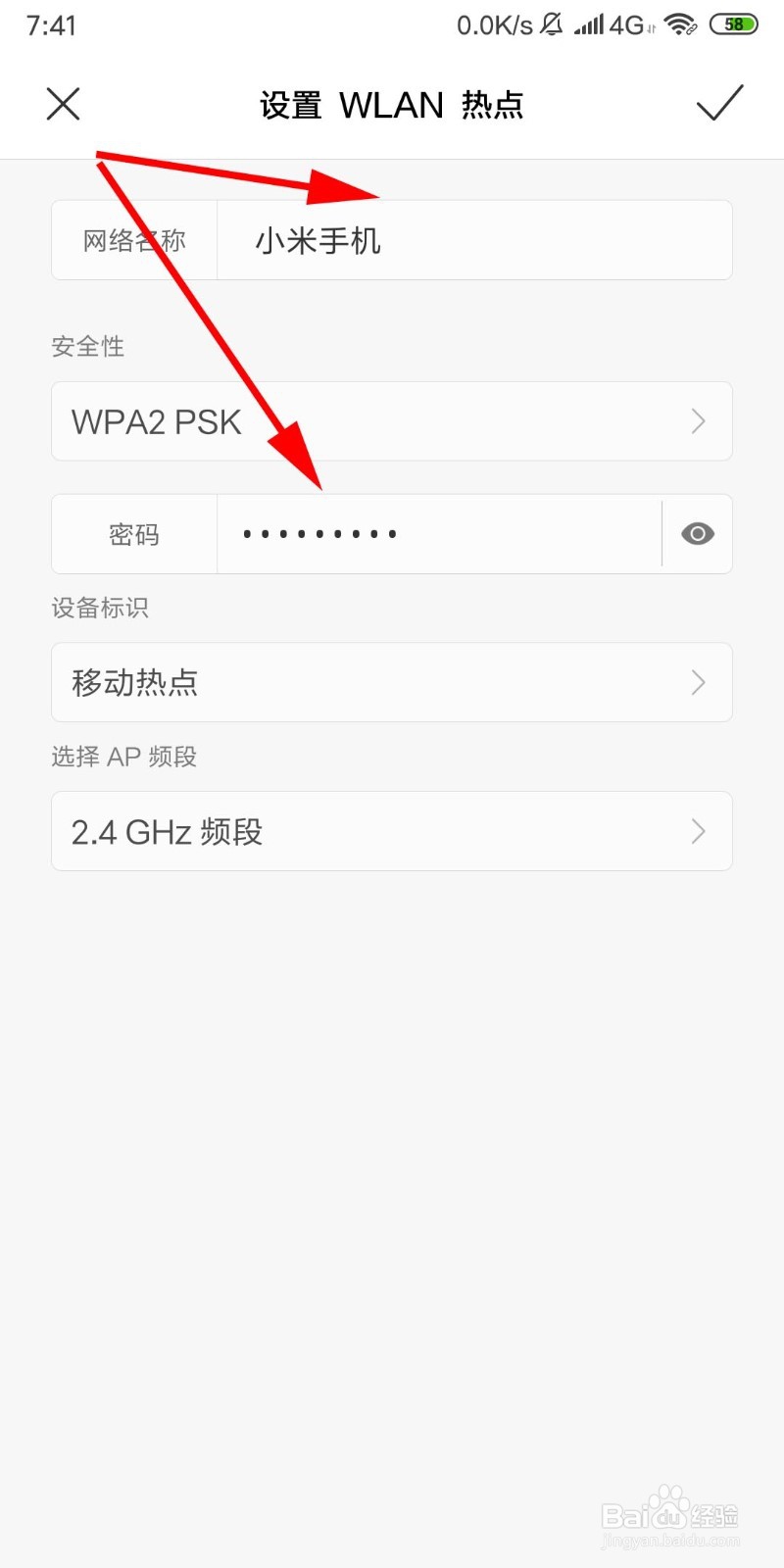
Task: Click the close X to cancel setup
Action: (x=63, y=104)
